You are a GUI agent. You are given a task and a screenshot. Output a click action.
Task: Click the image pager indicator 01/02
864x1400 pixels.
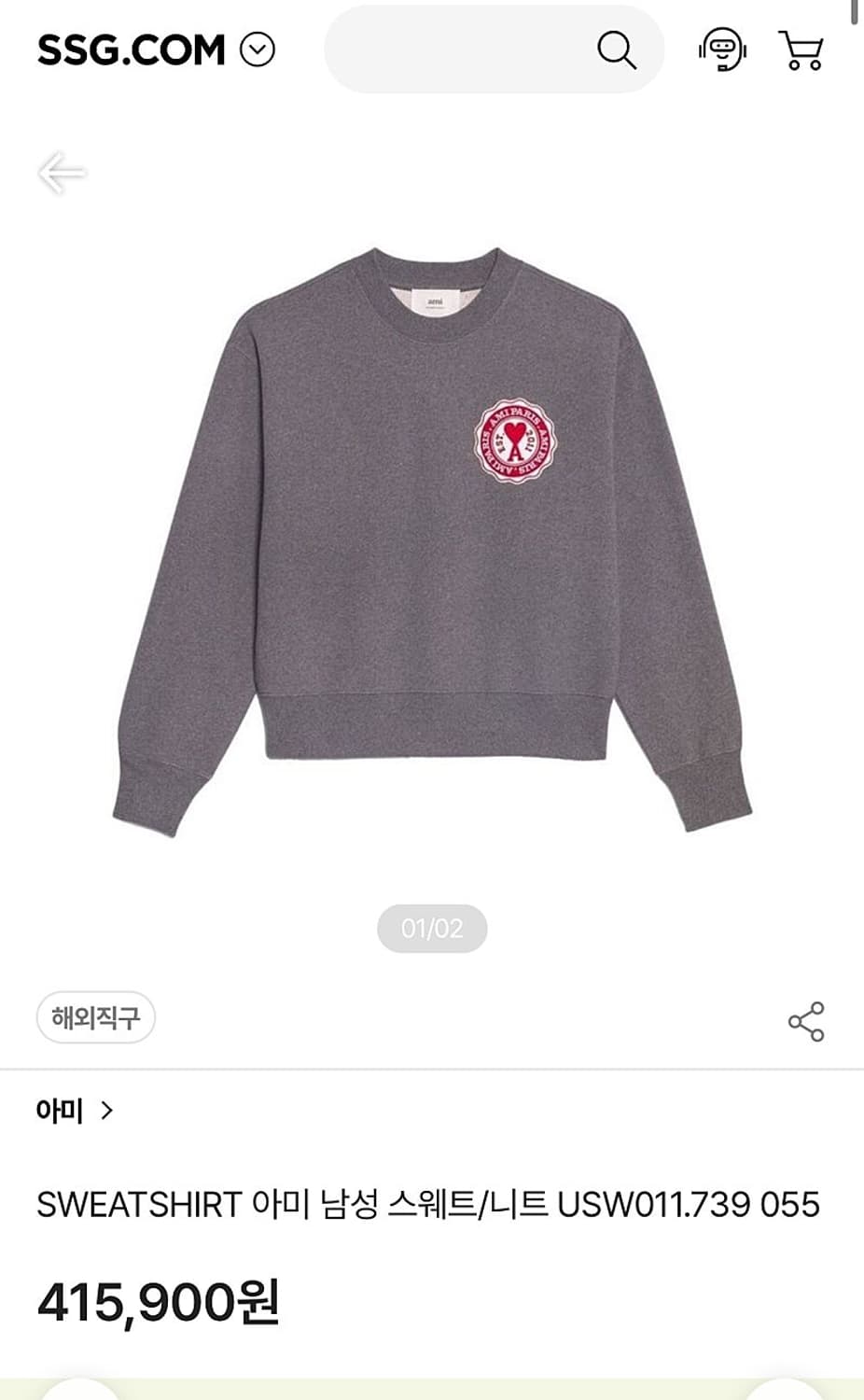(431, 929)
